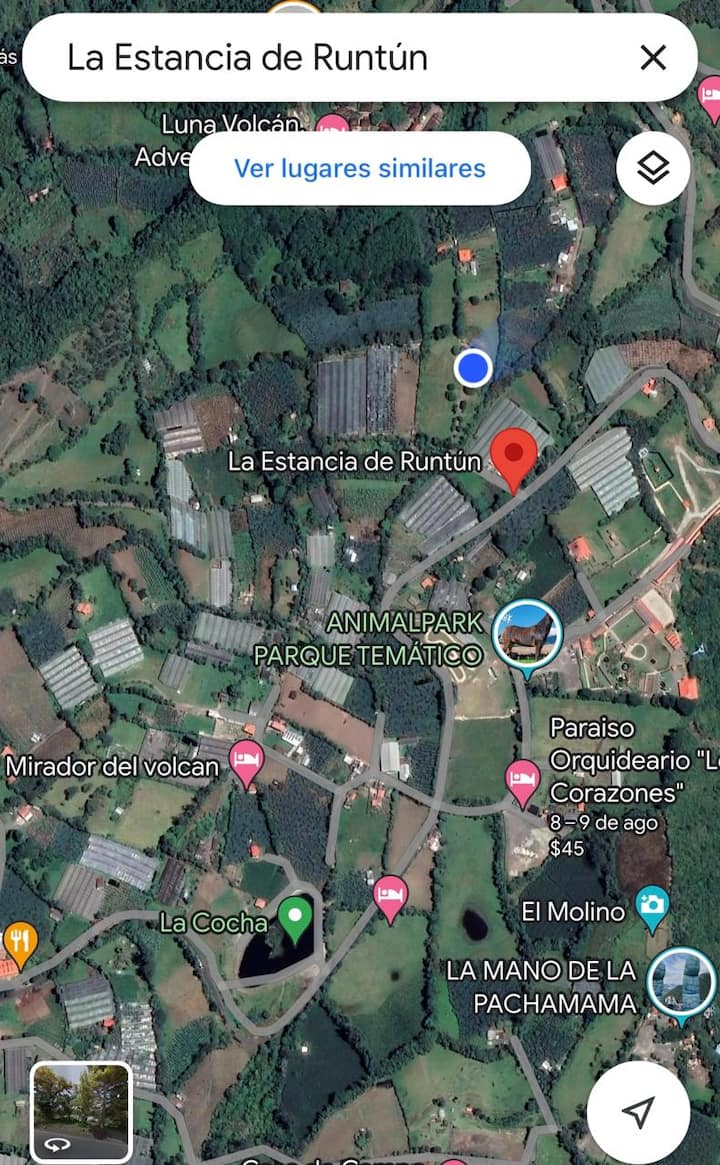
Task: Select the Paraiso Orquideario hotel pin
Action: click(x=522, y=781)
